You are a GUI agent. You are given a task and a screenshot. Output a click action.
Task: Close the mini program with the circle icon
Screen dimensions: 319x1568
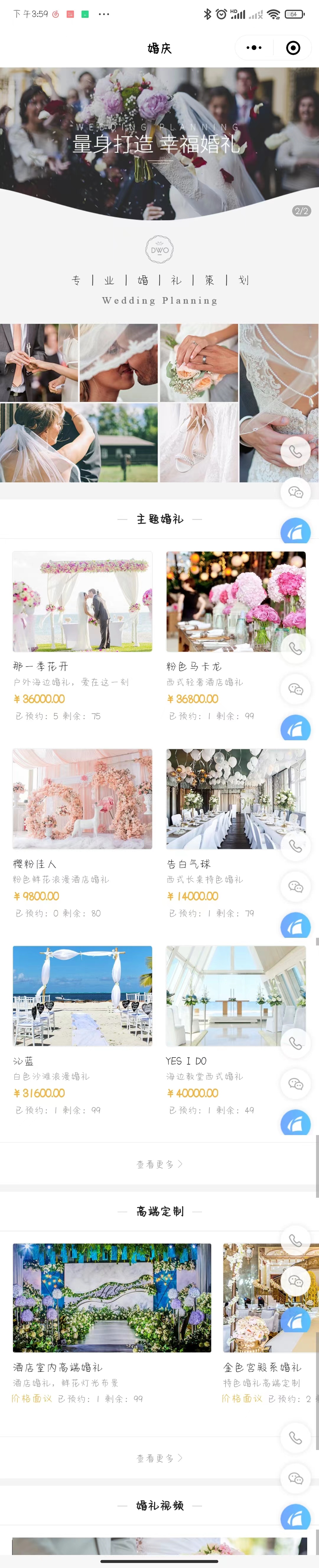293,48
